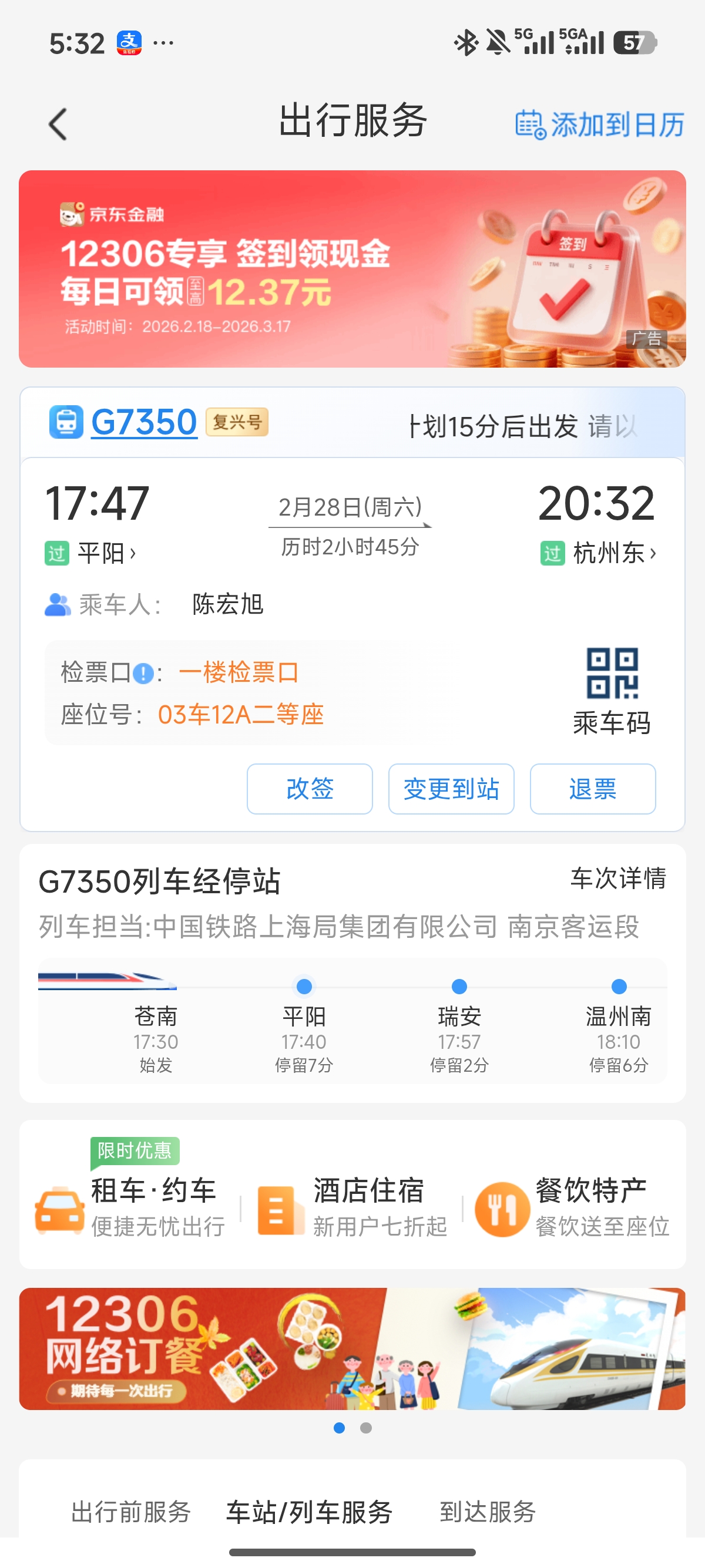
Task: Select the second banner page dot
Action: coord(366,1428)
